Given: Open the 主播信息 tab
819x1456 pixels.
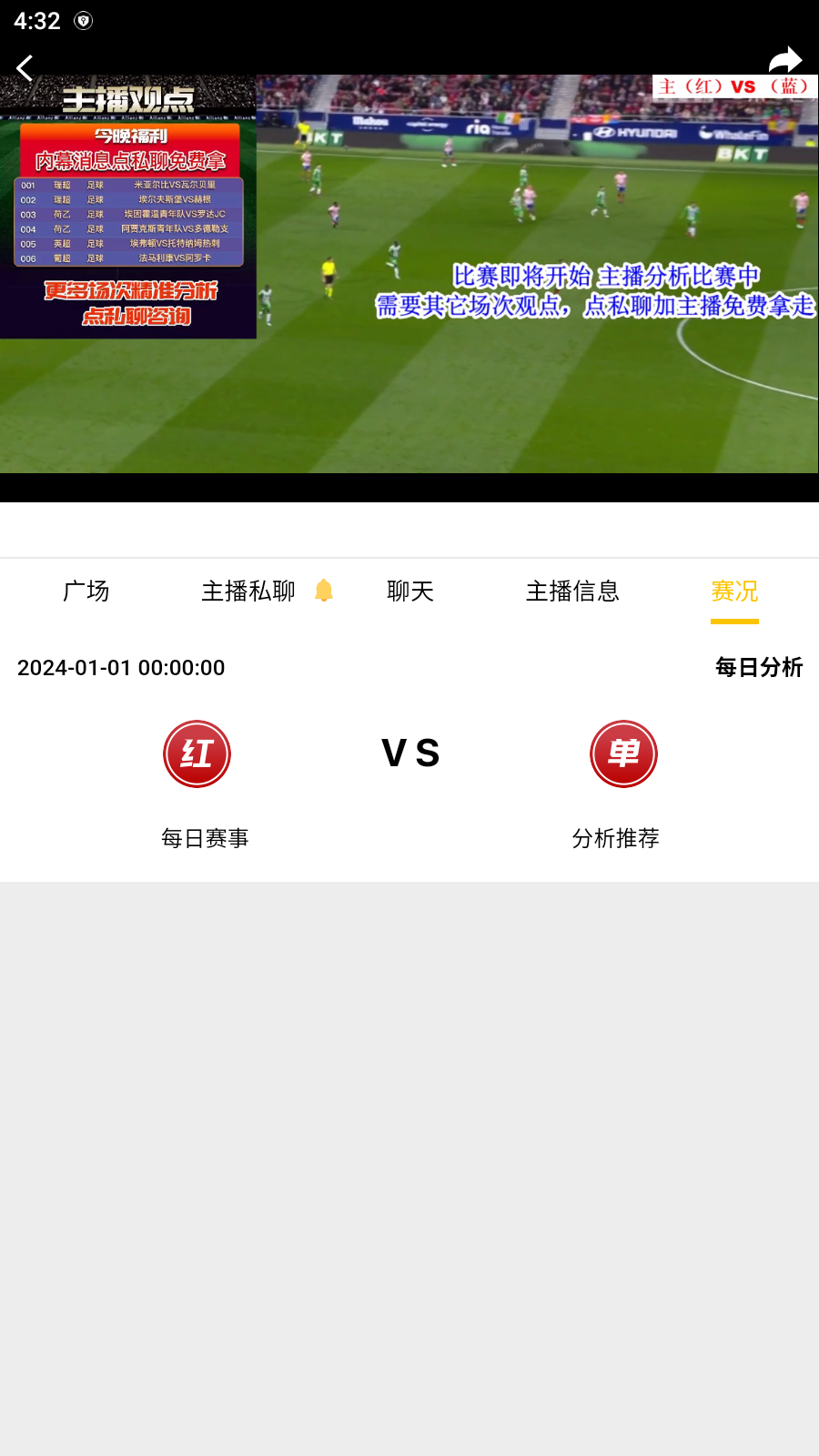Looking at the screenshot, I should [x=572, y=591].
